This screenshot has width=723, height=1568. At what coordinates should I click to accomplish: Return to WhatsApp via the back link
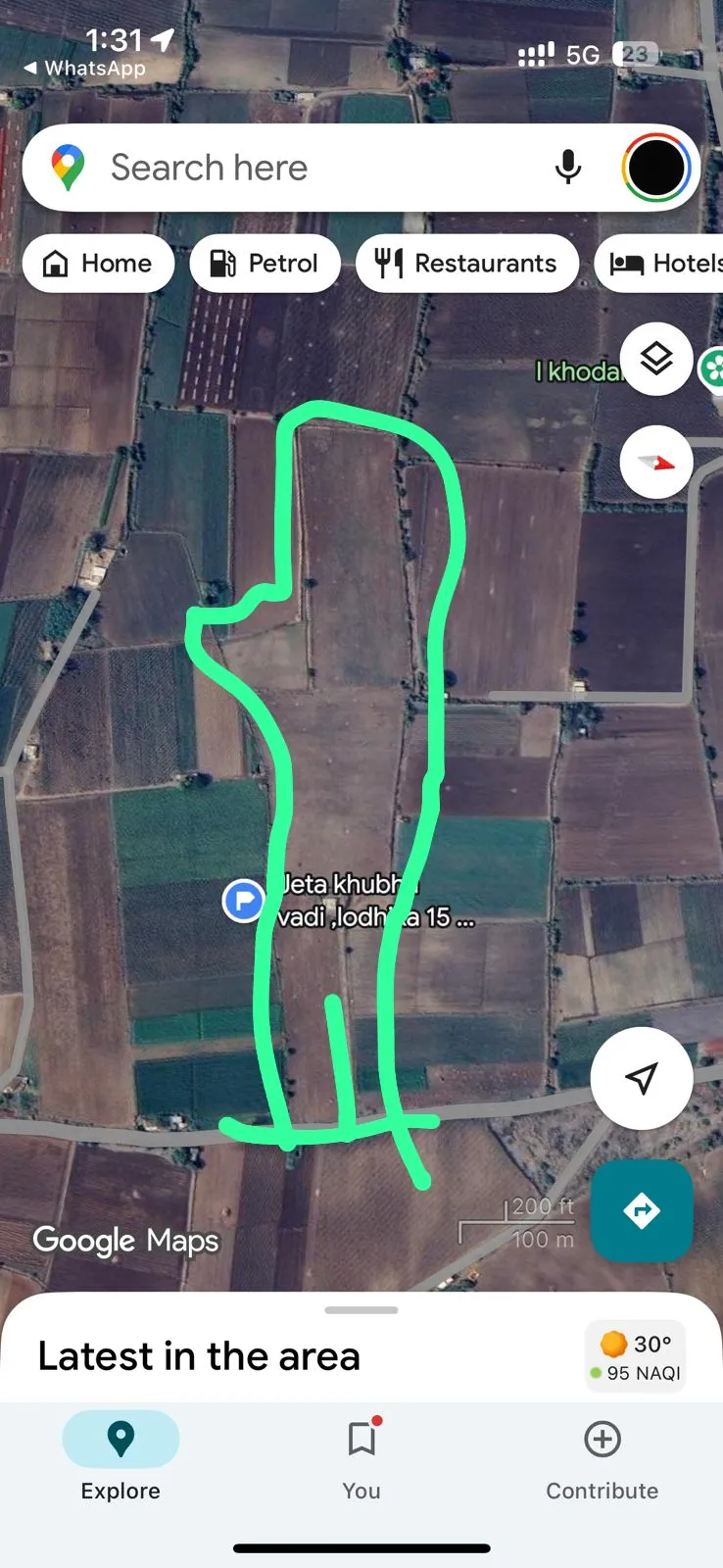(84, 69)
